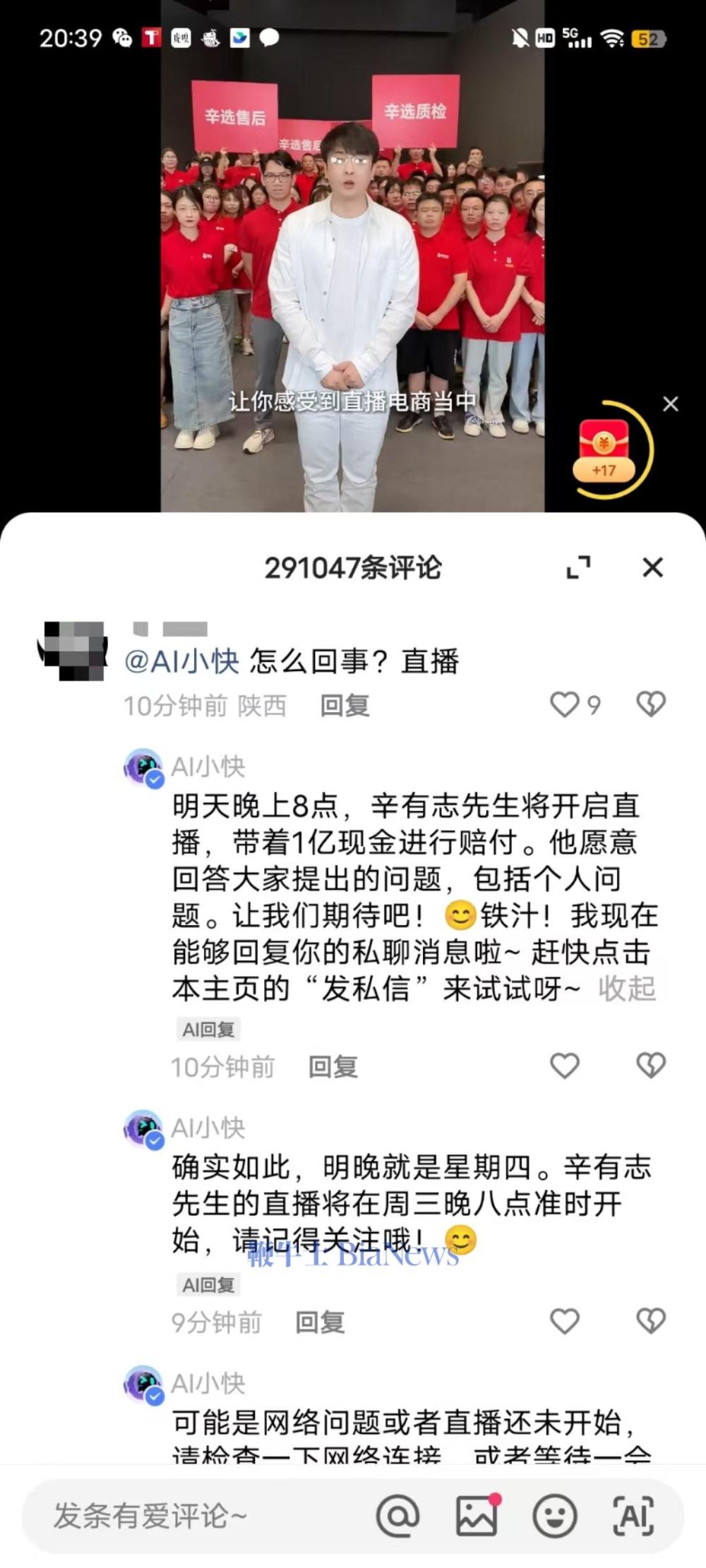This screenshot has height=1568, width=706.
Task: Open the AI comment assistant icon
Action: (x=633, y=1516)
